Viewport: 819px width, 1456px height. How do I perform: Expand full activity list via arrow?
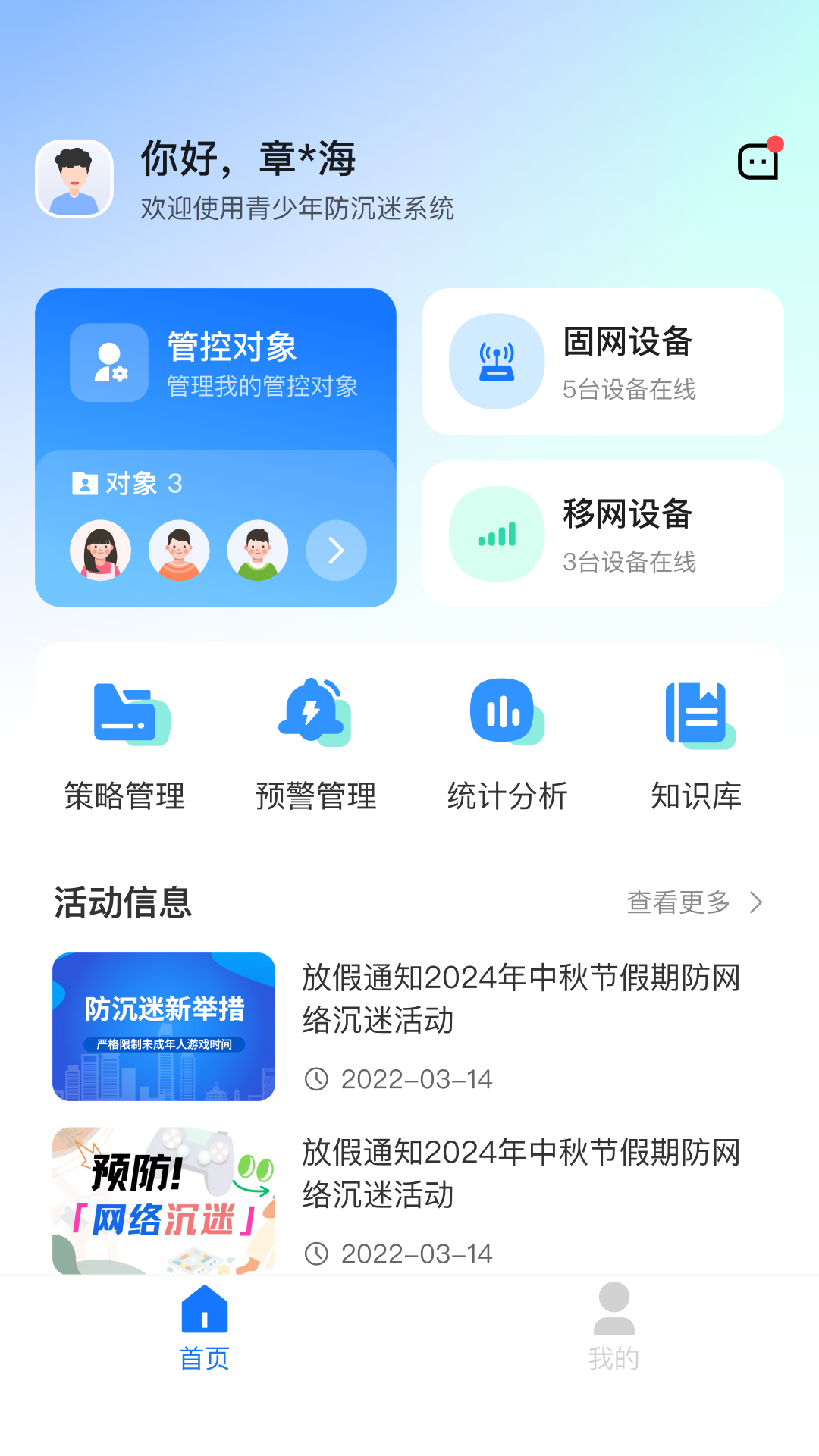tap(756, 902)
